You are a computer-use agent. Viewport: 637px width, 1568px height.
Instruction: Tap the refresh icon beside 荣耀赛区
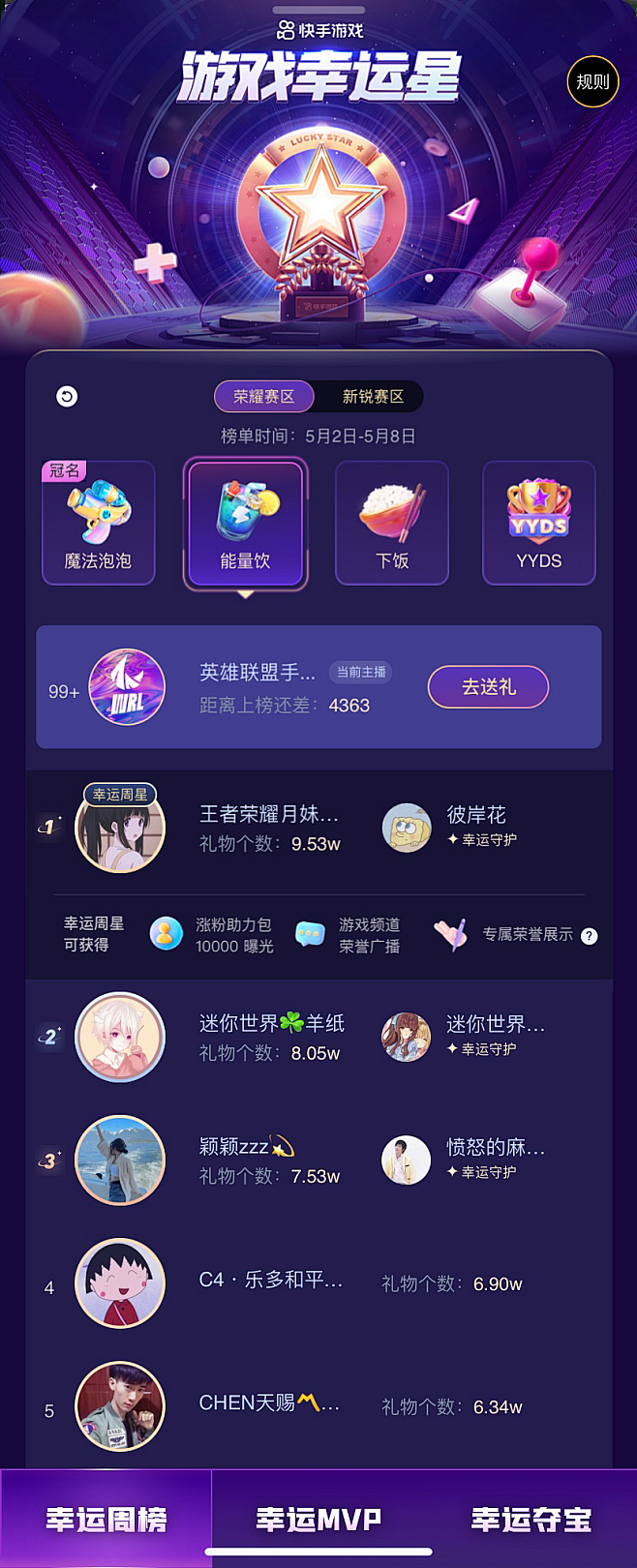(x=67, y=397)
